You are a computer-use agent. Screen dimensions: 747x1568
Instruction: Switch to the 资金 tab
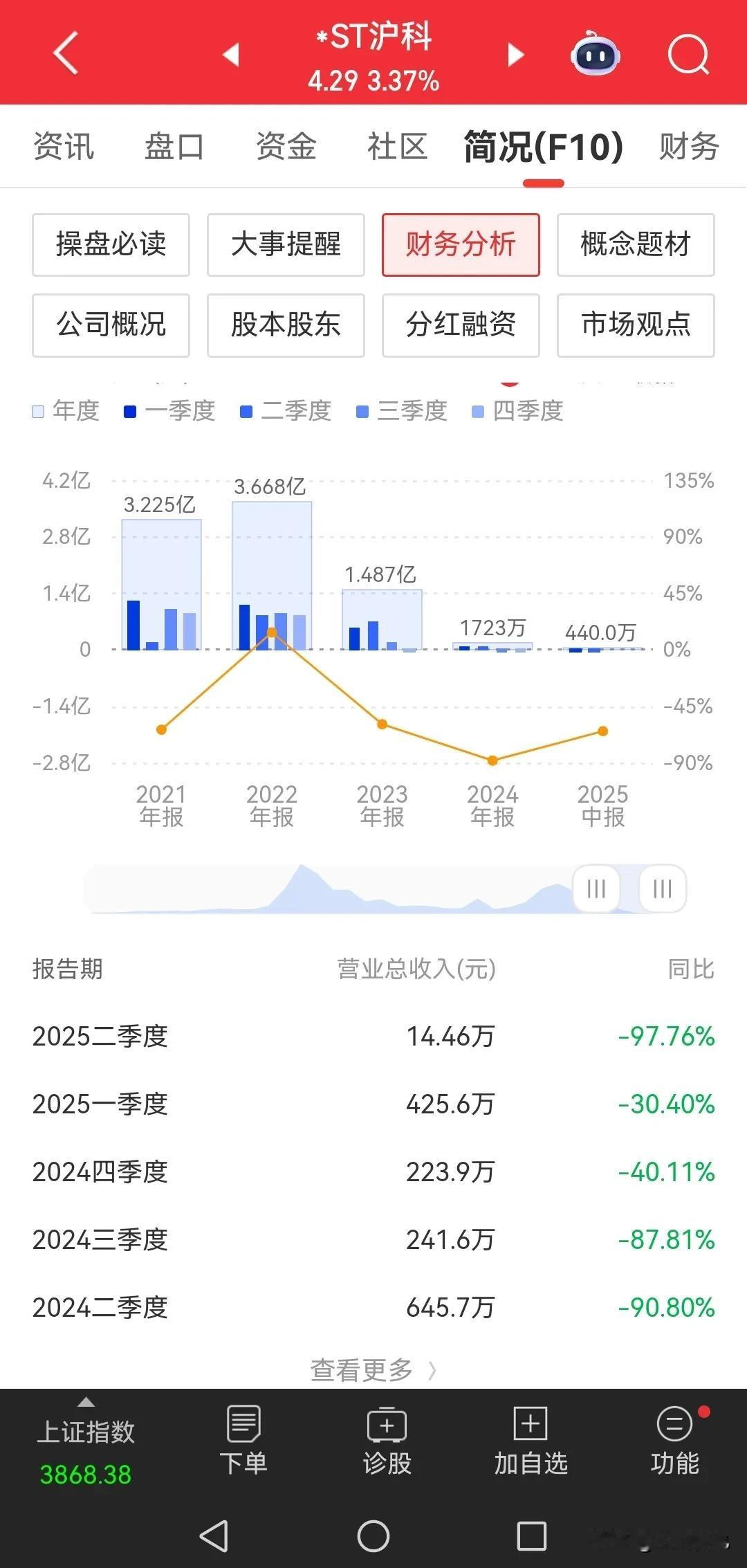286,147
